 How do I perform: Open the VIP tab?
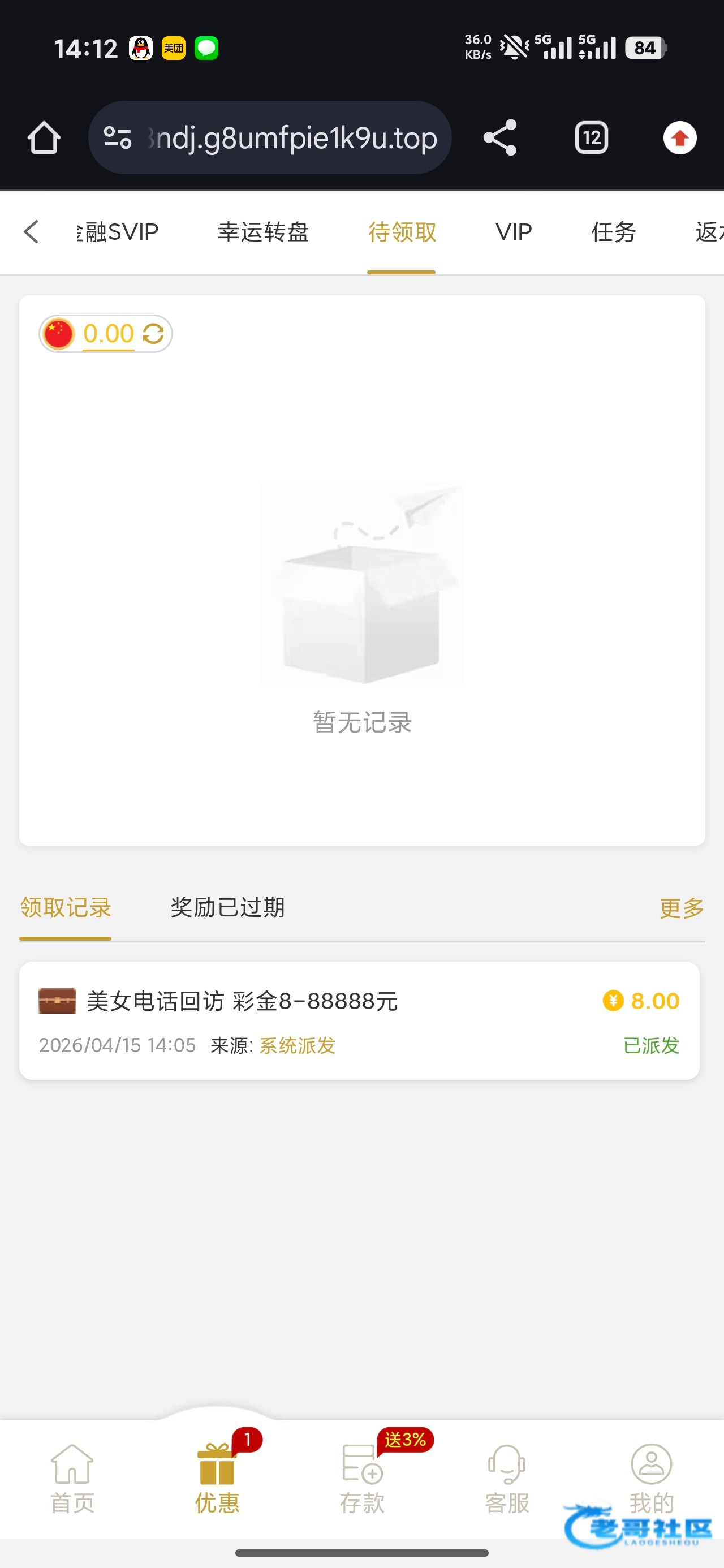514,232
